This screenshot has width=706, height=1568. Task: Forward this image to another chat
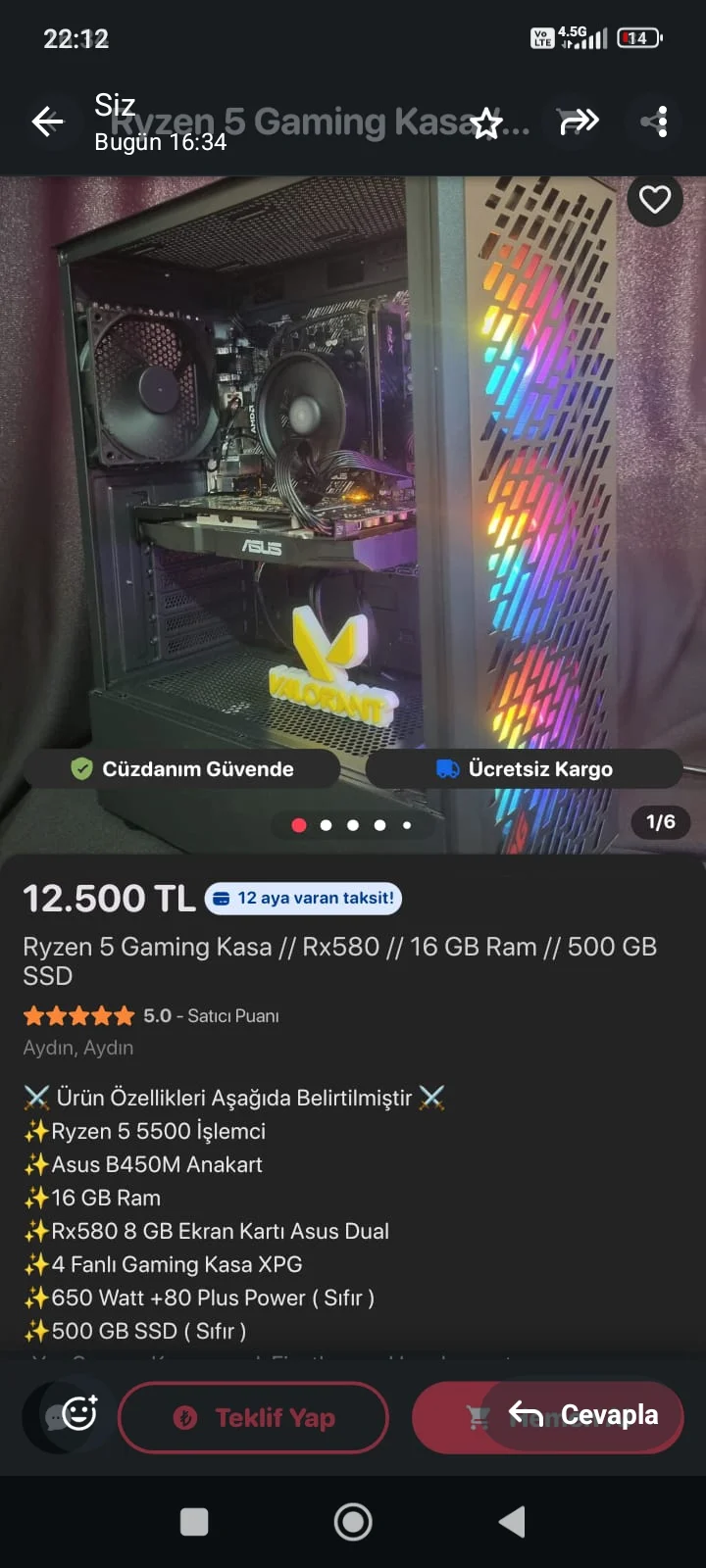(x=578, y=122)
